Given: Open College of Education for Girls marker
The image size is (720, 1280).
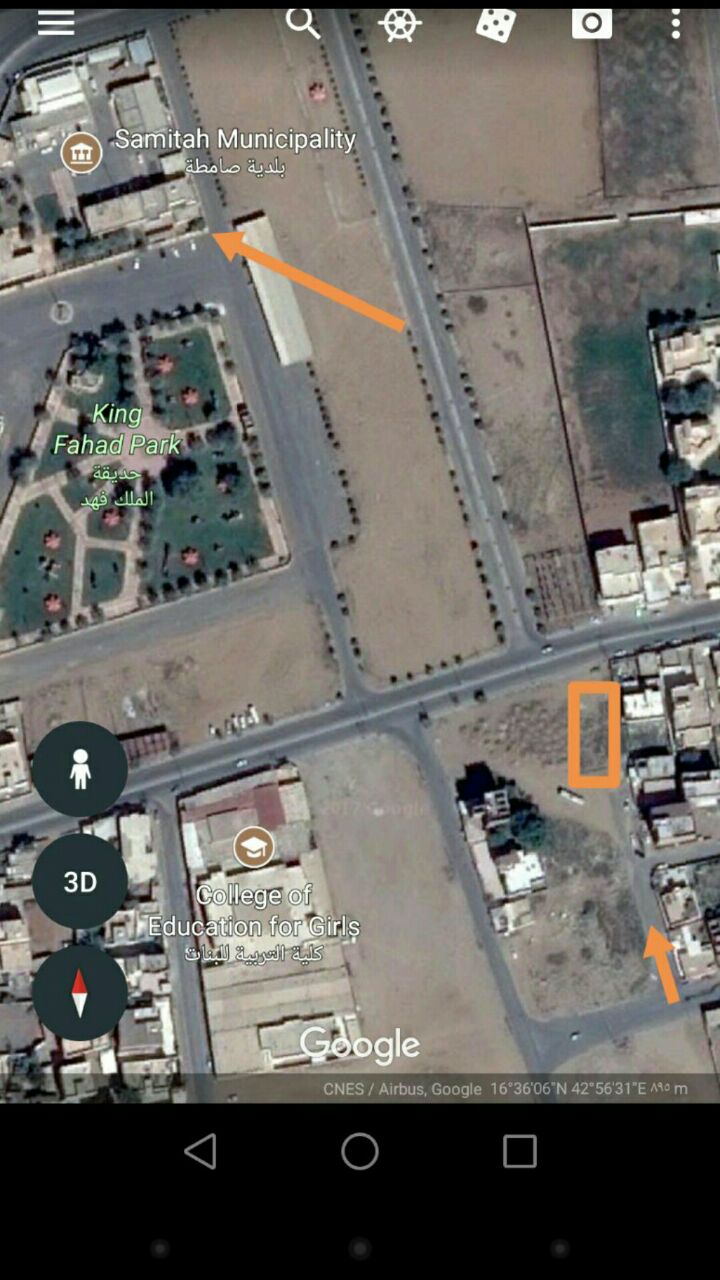Looking at the screenshot, I should pyautogui.click(x=254, y=848).
